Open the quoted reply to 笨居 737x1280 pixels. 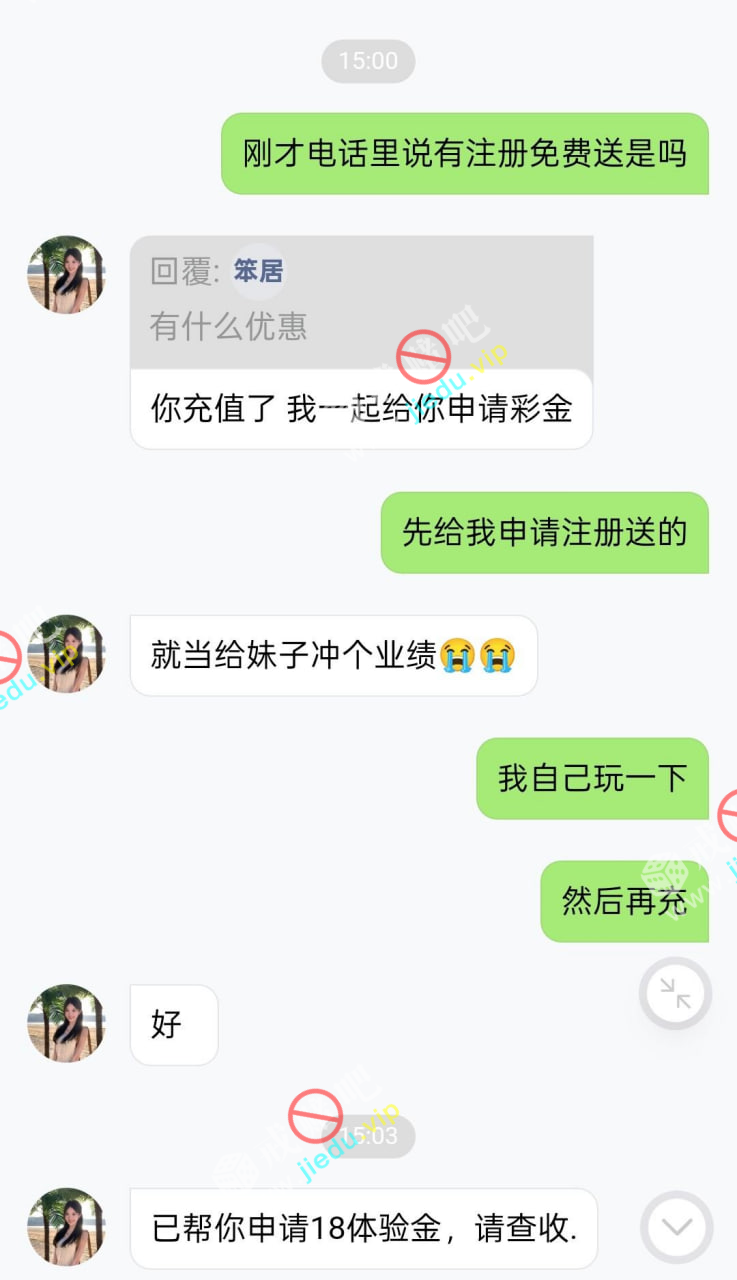361,300
